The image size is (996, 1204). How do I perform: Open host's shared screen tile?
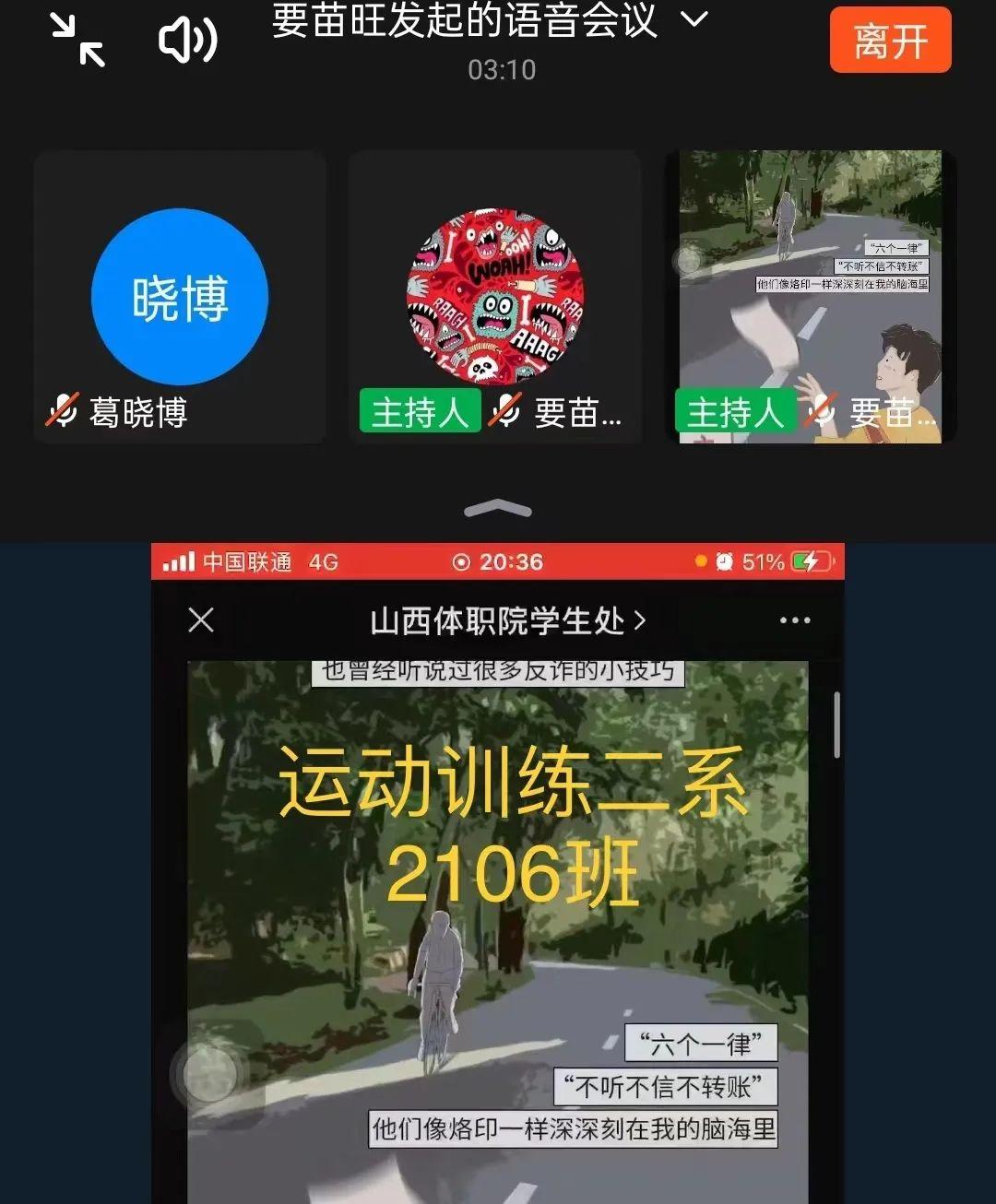click(x=811, y=297)
